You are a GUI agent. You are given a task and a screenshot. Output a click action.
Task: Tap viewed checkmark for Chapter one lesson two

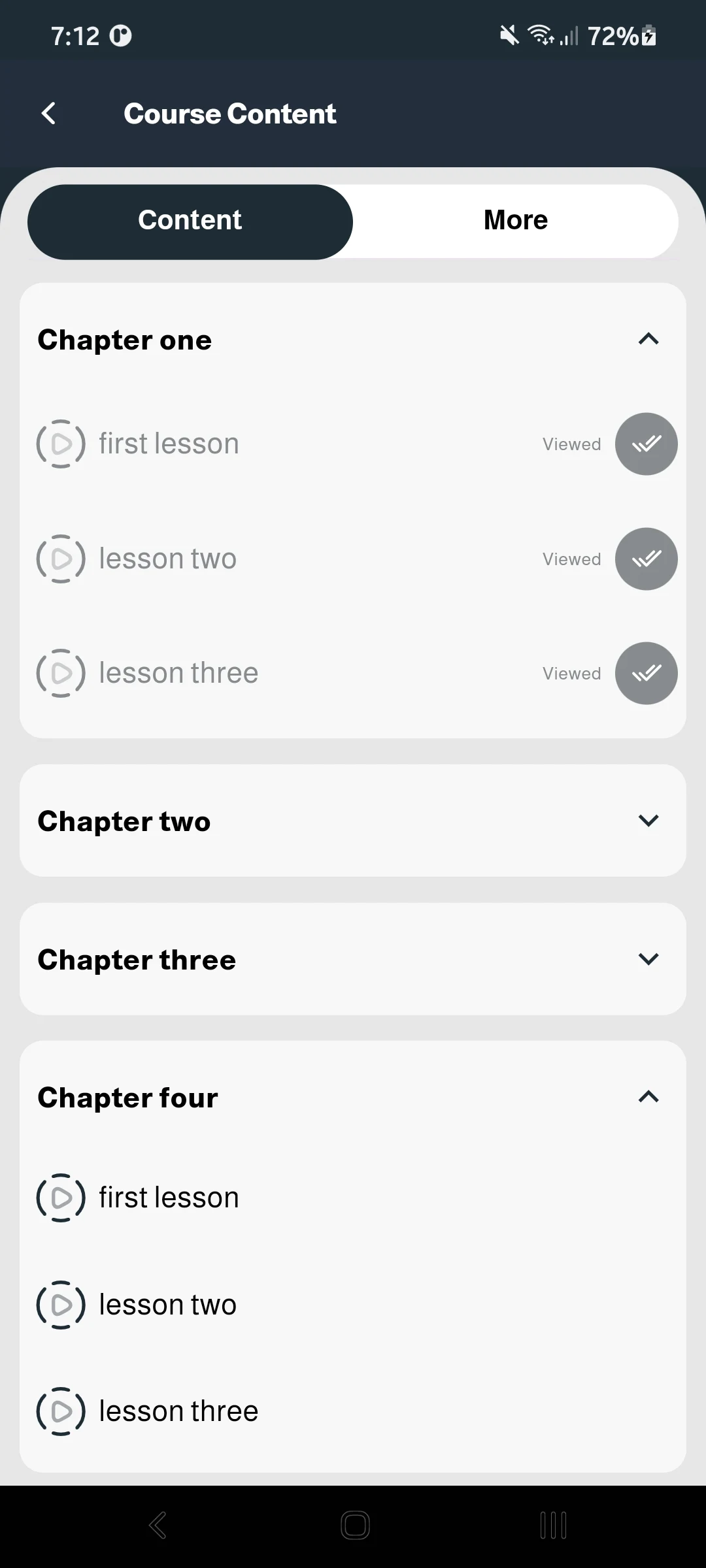(647, 559)
